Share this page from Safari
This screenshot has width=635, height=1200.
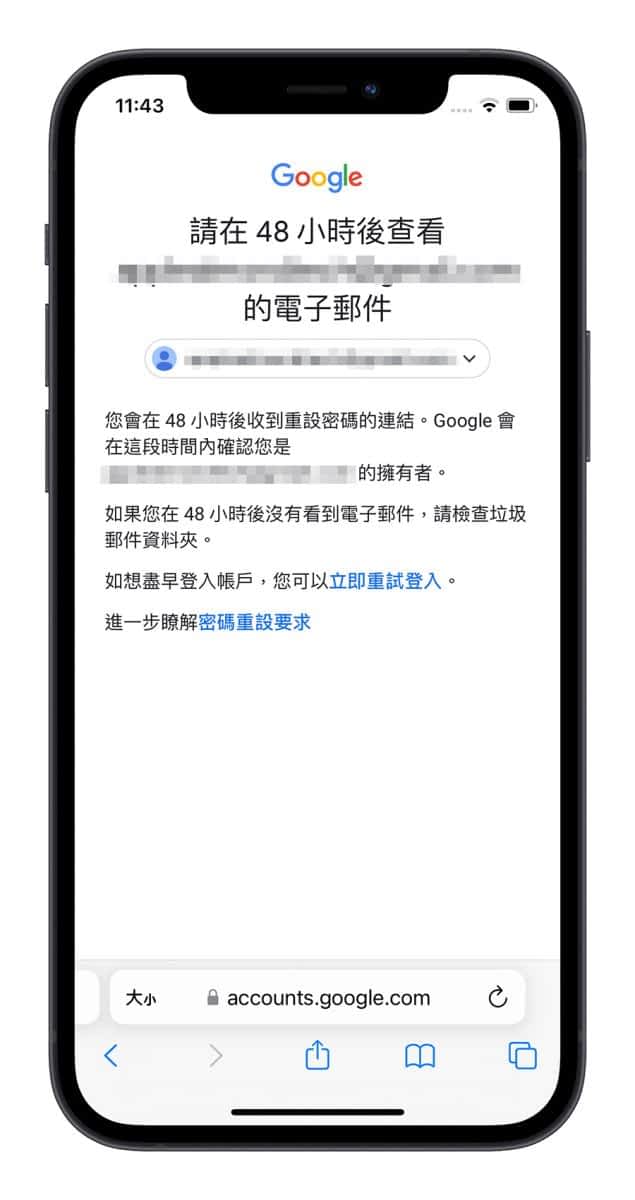click(x=316, y=1054)
